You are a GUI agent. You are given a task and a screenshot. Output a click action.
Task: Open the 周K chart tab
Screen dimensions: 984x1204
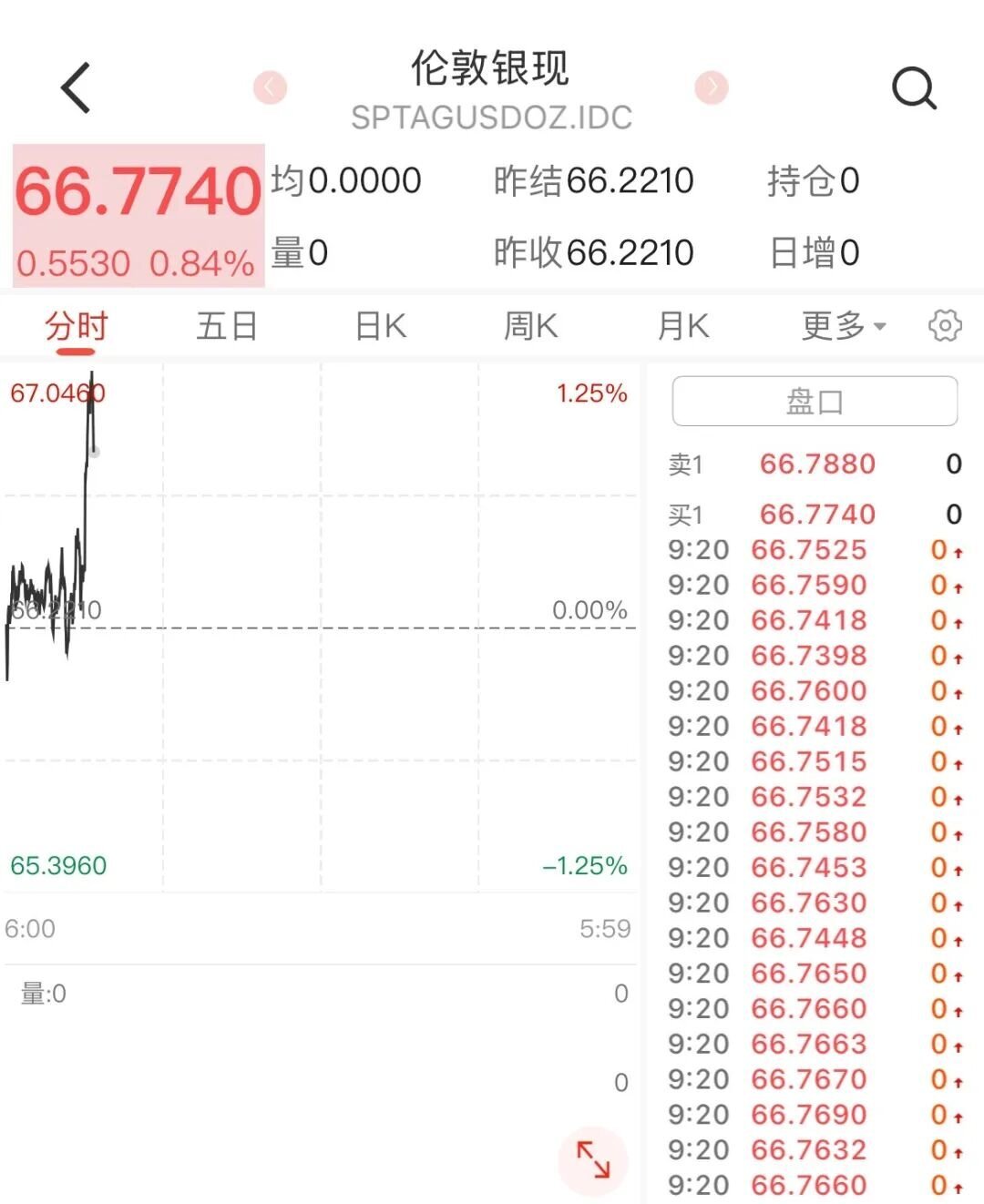(531, 326)
